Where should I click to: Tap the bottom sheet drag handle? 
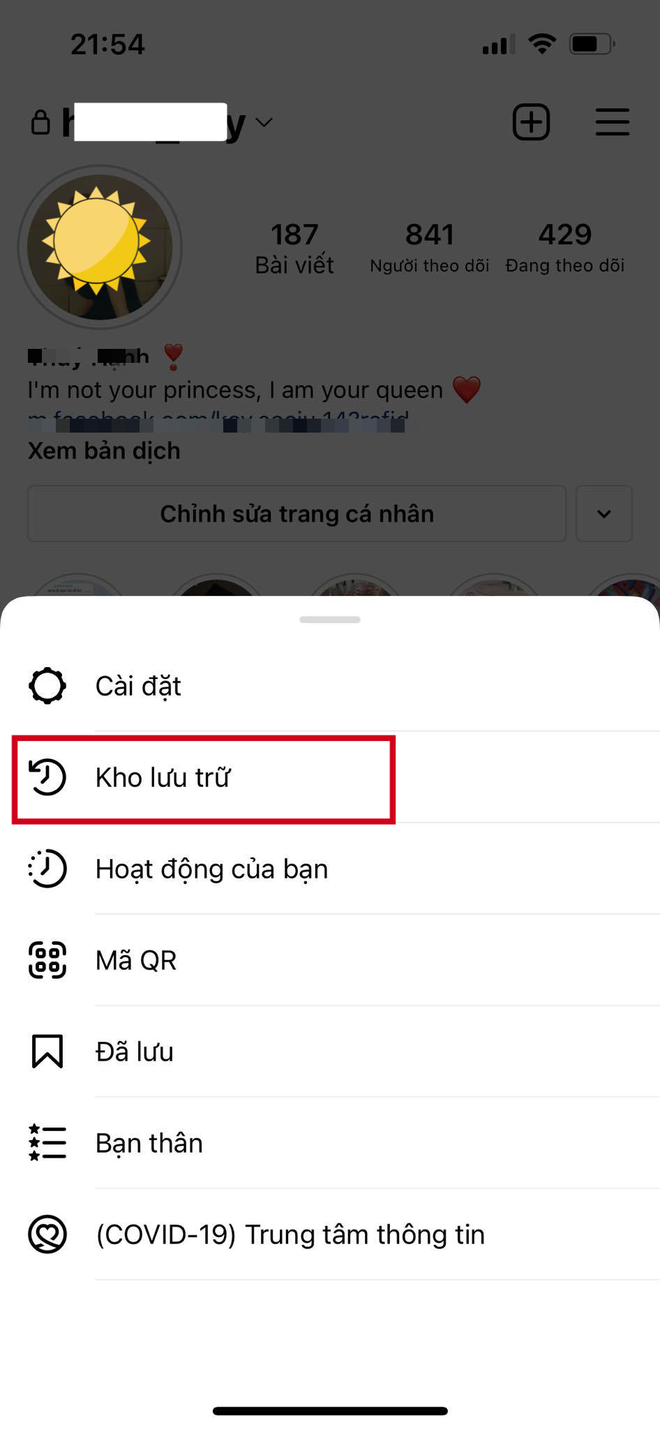pyautogui.click(x=330, y=620)
